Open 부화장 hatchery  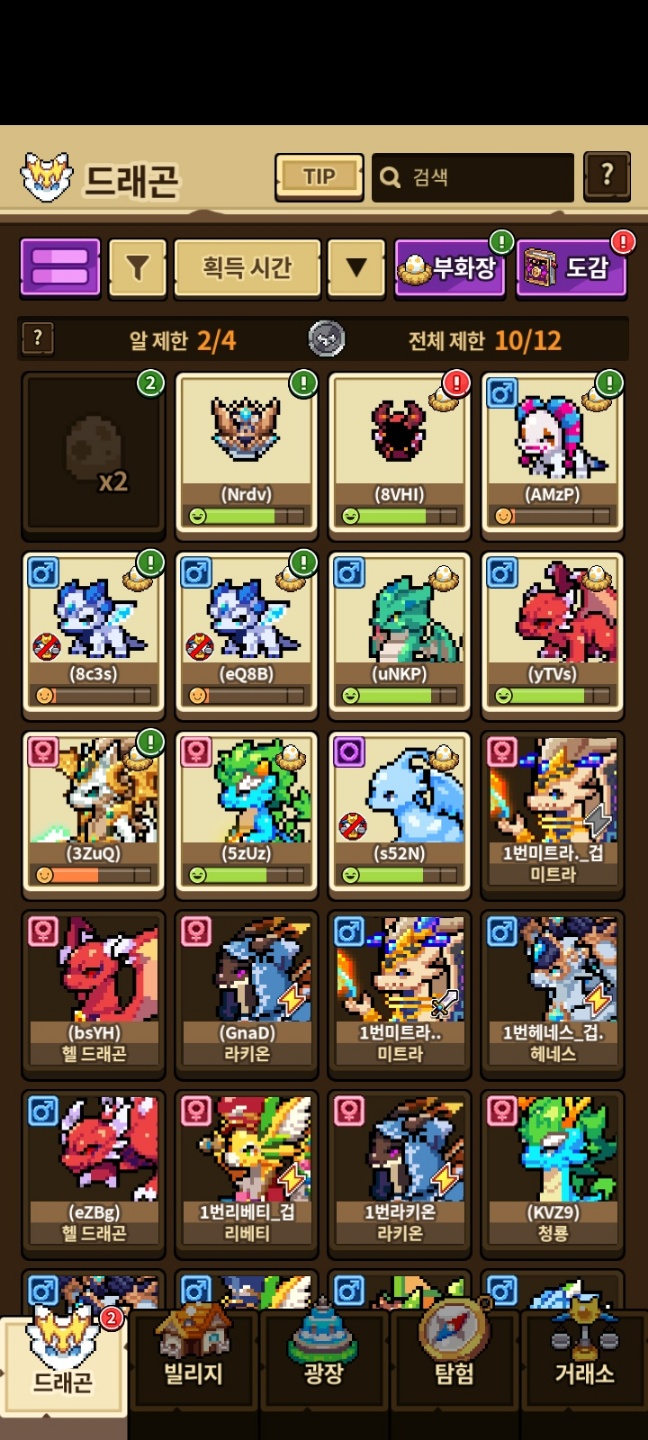[x=449, y=267]
